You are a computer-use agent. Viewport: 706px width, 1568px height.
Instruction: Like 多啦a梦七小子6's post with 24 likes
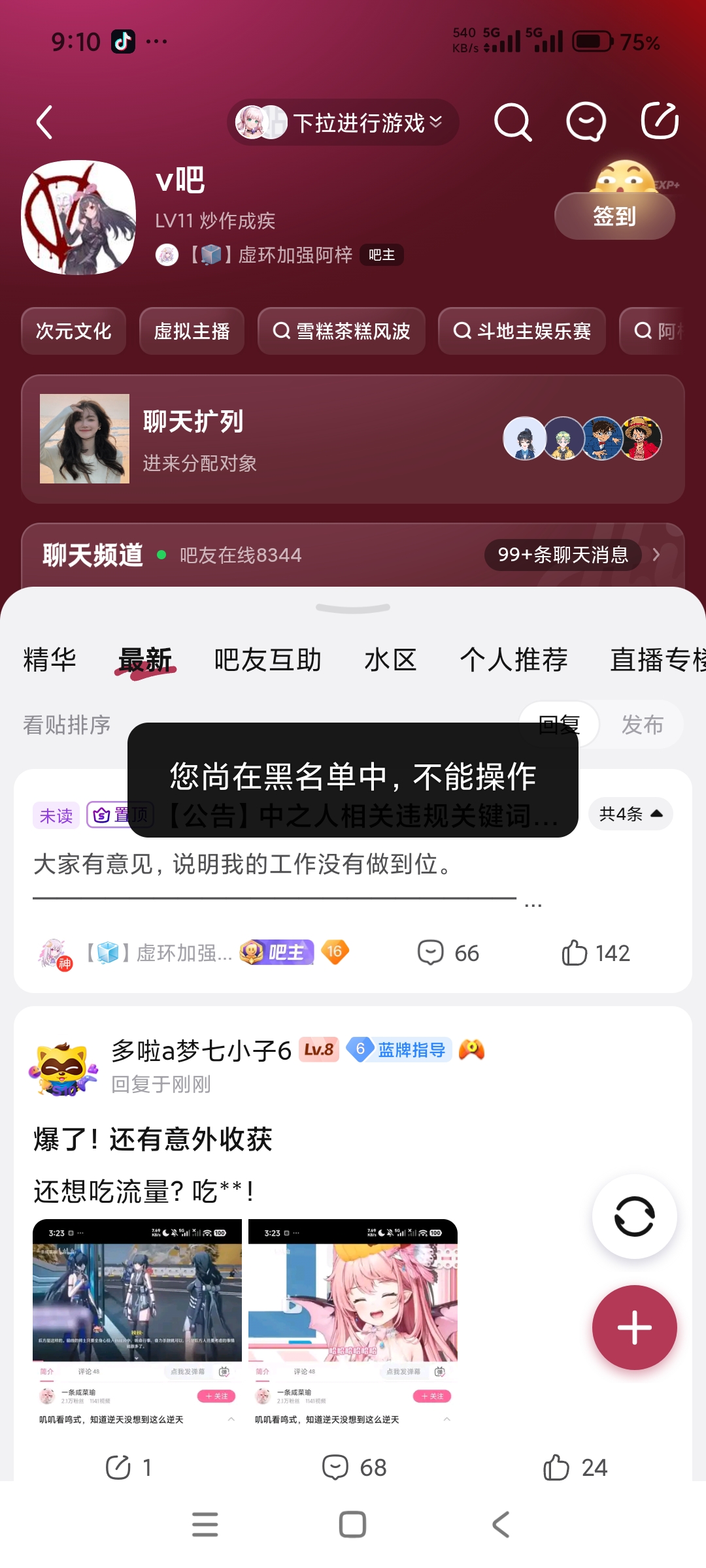click(x=575, y=1467)
